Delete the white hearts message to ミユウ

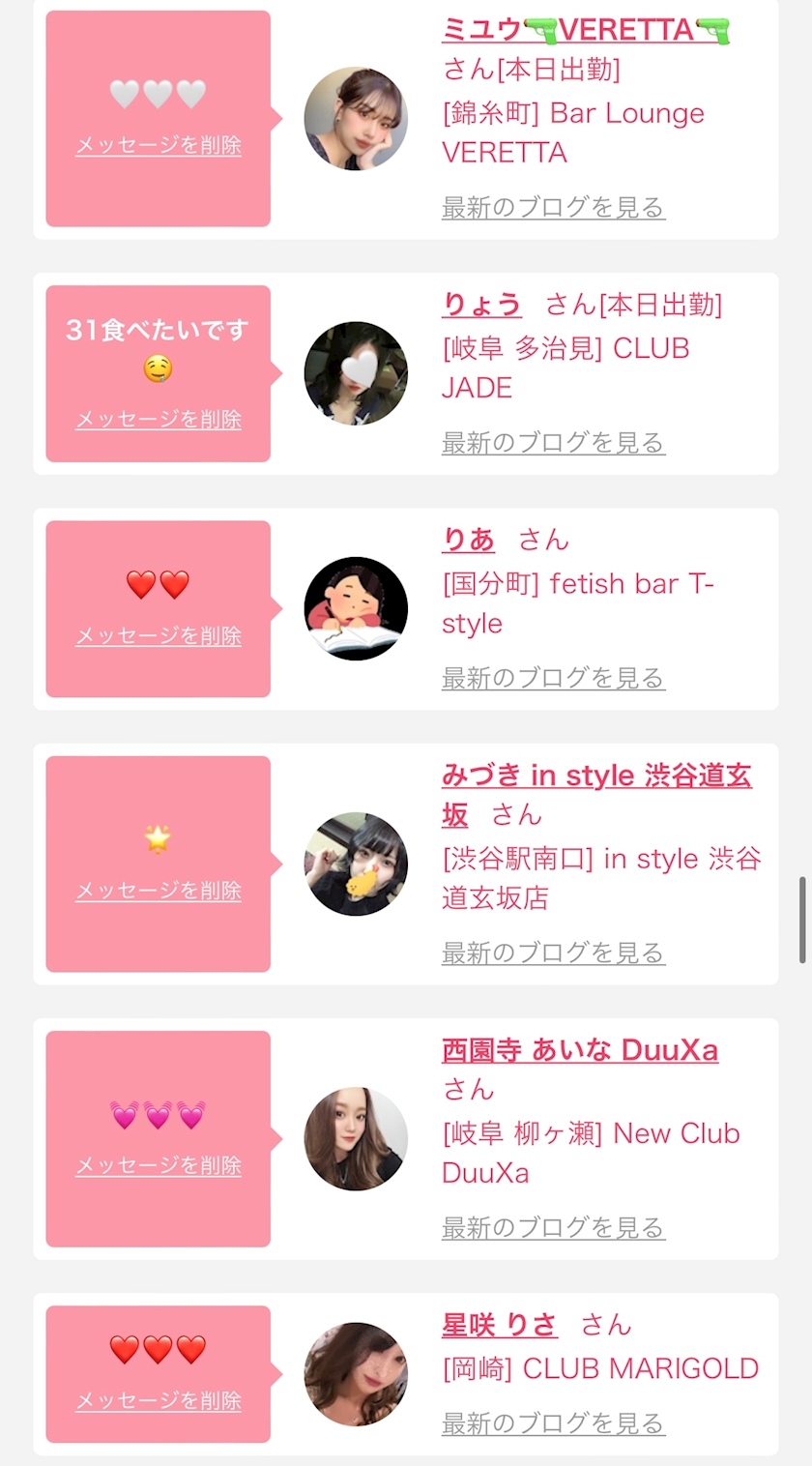(159, 146)
